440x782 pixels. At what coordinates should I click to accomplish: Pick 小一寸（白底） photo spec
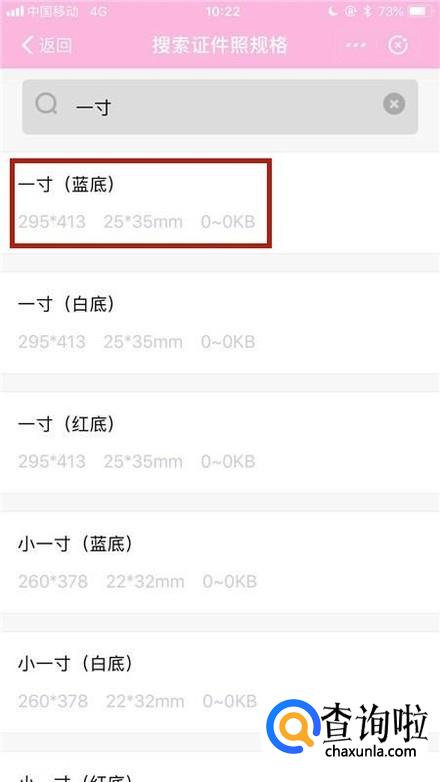pyautogui.click(x=220, y=682)
